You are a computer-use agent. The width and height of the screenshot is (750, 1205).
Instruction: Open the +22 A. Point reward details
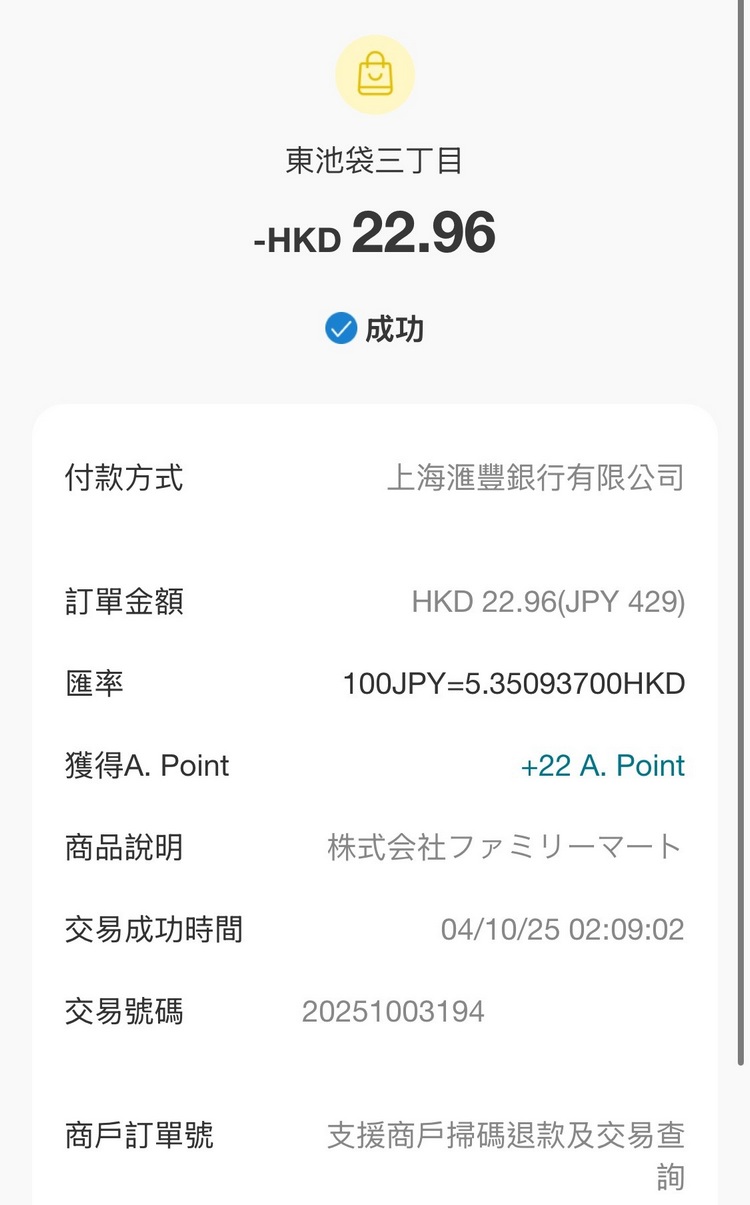602,766
